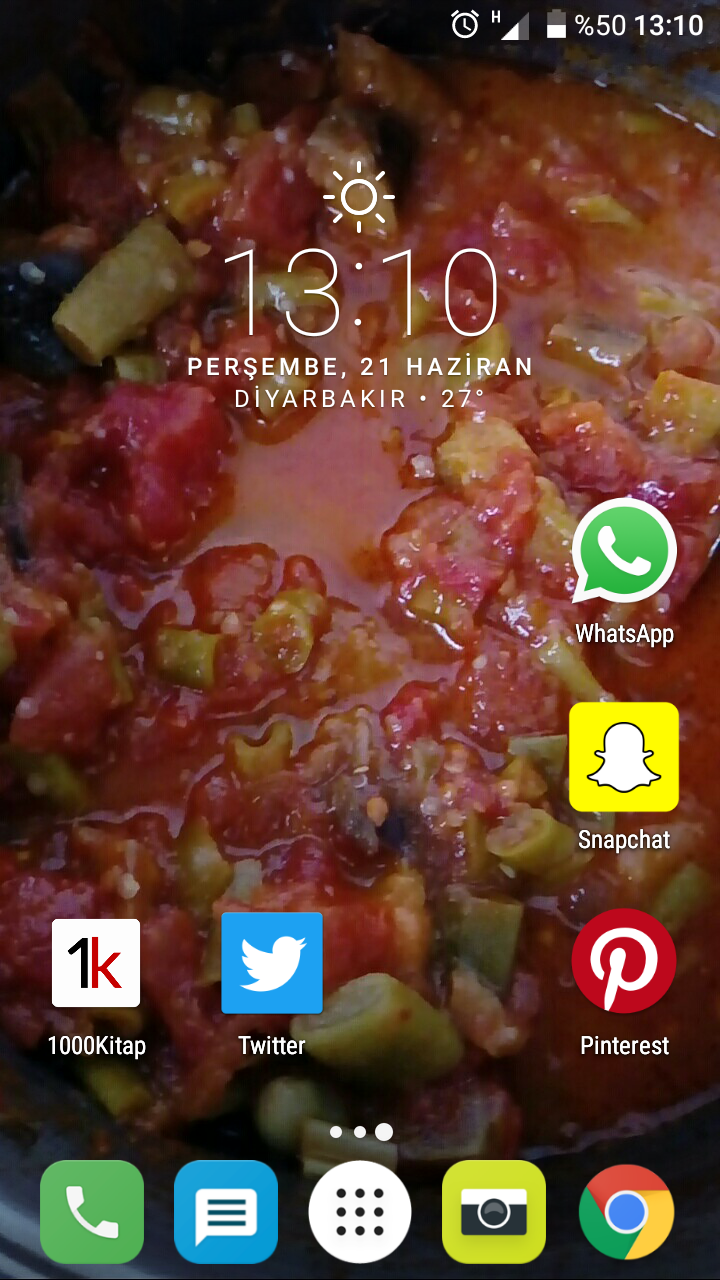720x1280 pixels.
Task: Open WhatsApp
Action: point(624,552)
